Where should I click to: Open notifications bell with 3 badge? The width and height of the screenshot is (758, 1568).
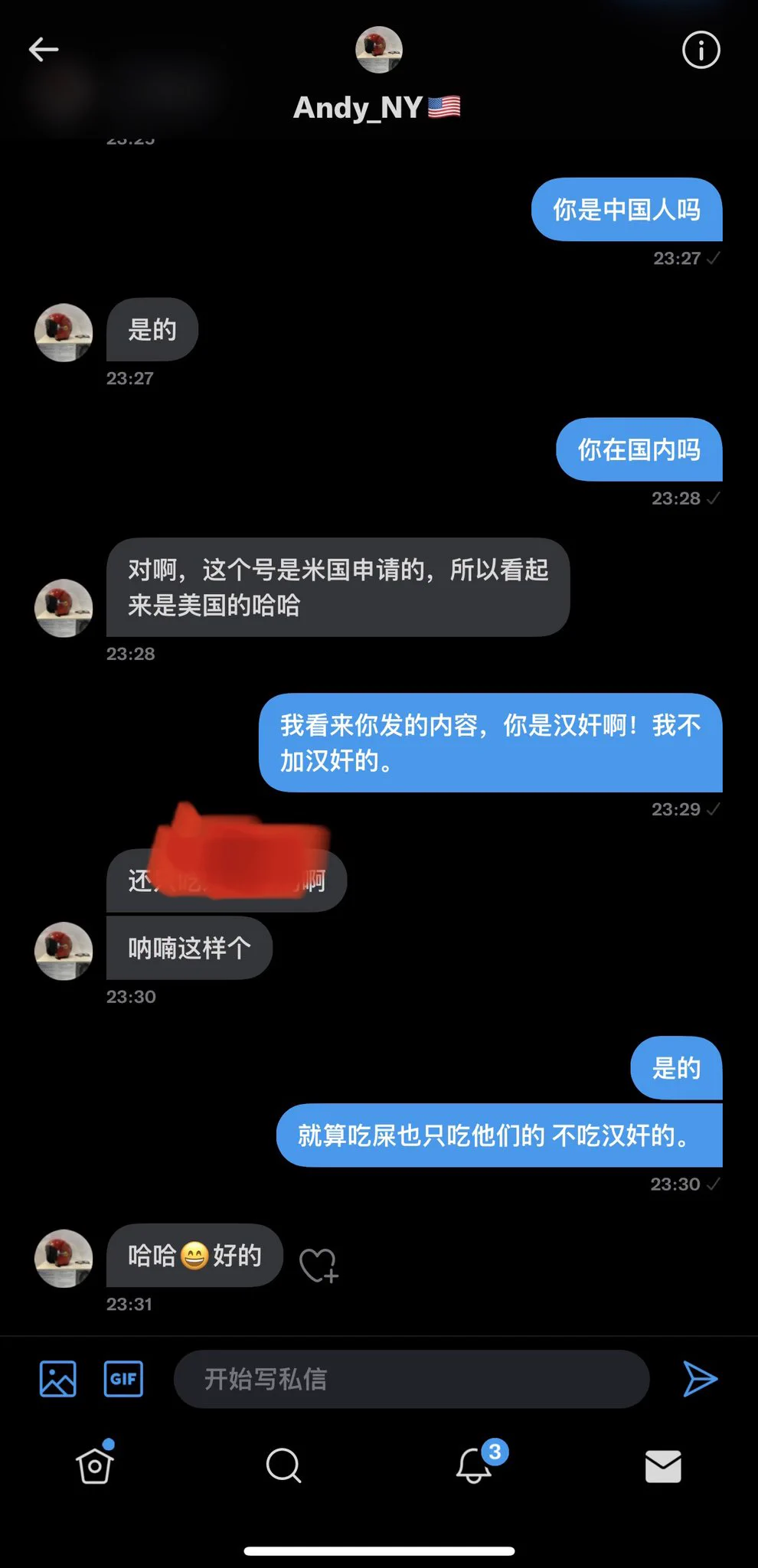coord(475,1465)
